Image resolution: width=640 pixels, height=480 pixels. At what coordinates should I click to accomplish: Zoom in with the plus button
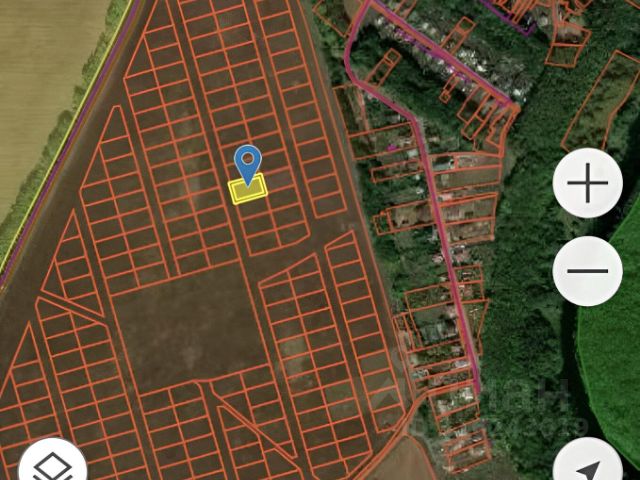(587, 184)
